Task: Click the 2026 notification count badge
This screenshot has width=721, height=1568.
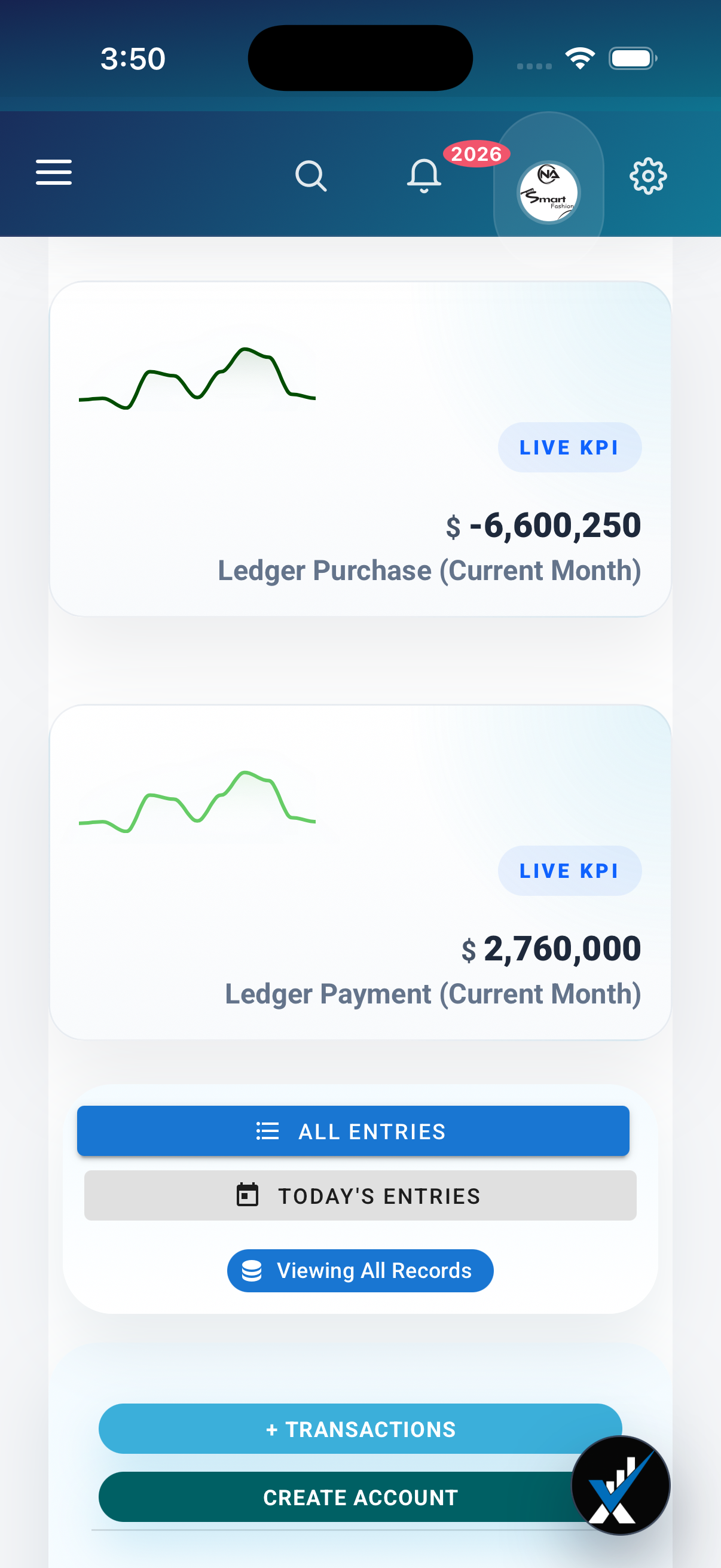Action: (x=476, y=154)
